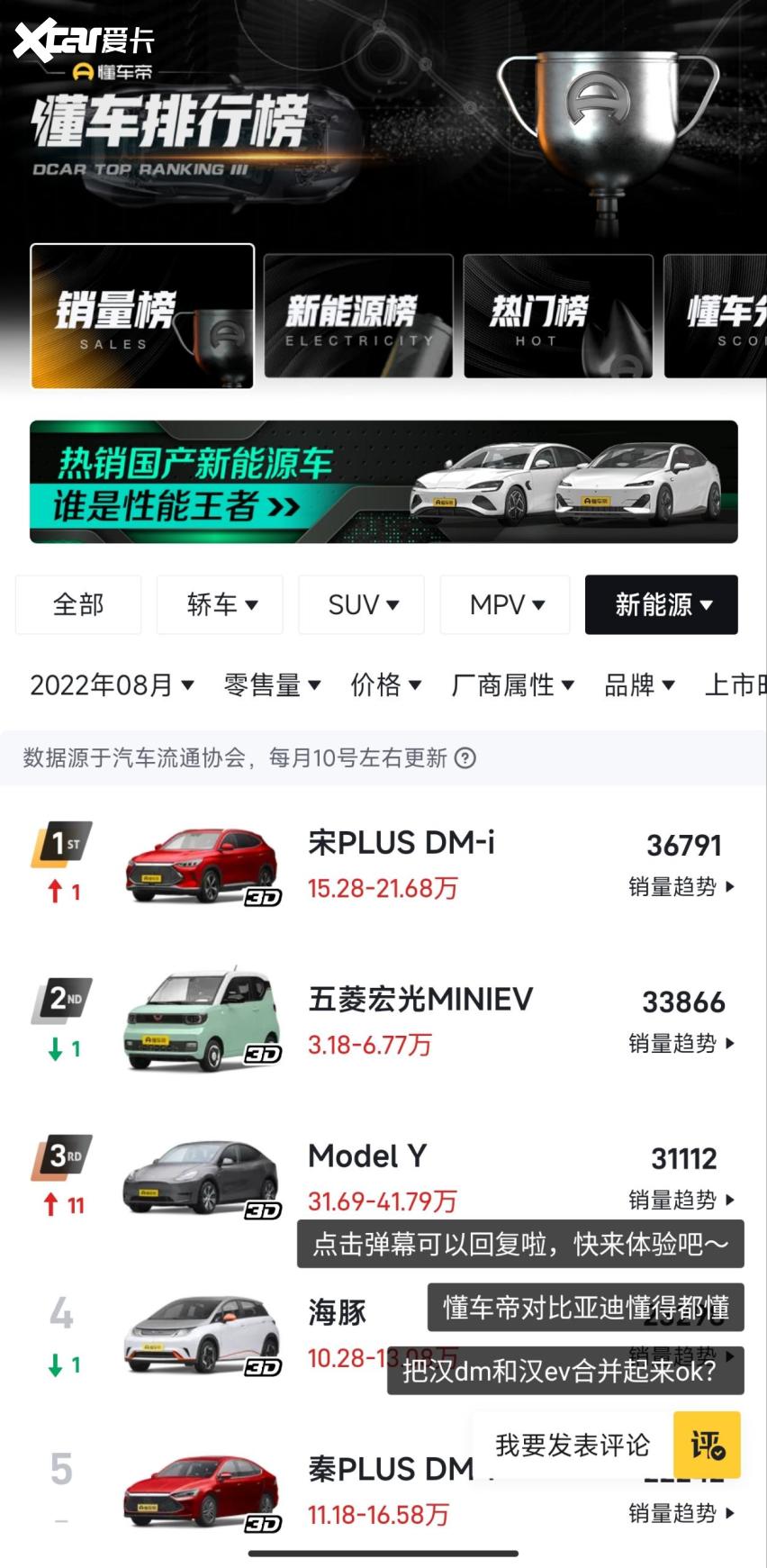This screenshot has width=767, height=1568.
Task: Switch to the 新能源榜 ranking tab
Action: click(357, 316)
